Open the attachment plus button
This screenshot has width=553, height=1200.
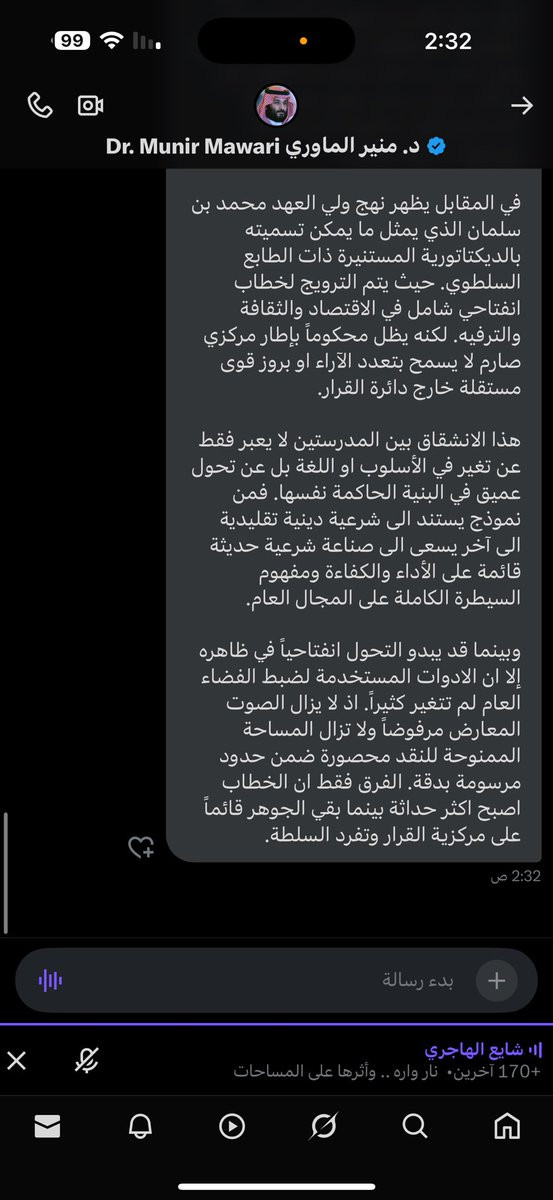[x=497, y=980]
